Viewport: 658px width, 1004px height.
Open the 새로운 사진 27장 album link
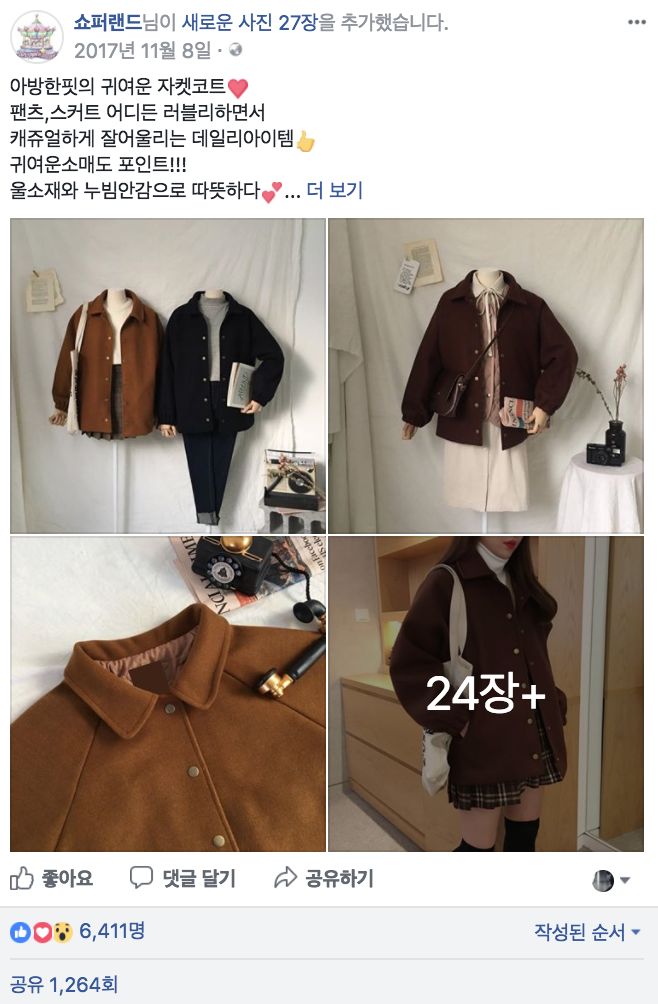coord(250,23)
